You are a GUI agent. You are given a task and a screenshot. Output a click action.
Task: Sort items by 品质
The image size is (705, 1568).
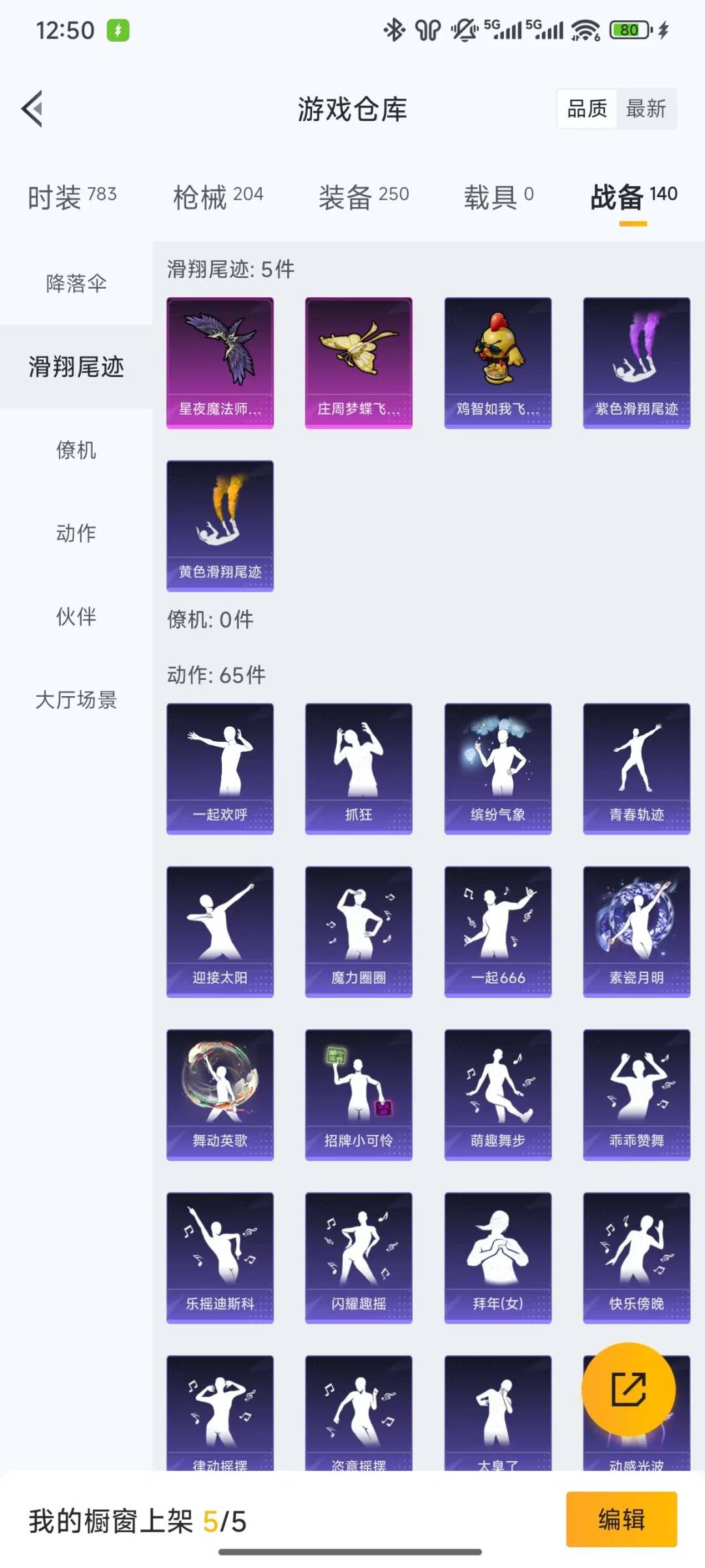pos(587,108)
